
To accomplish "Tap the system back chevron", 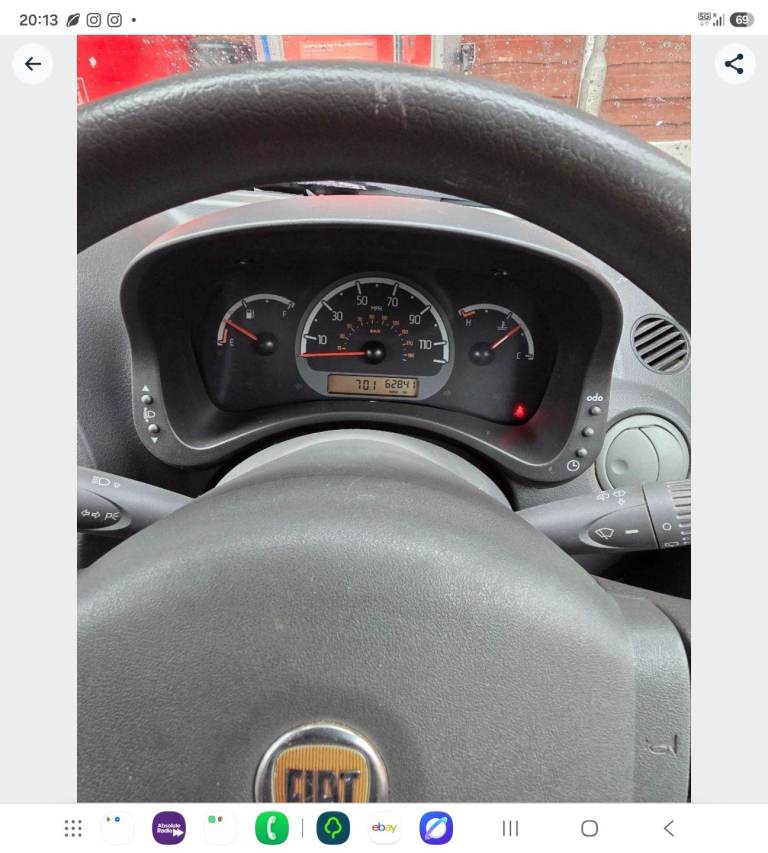I will 669,828.
